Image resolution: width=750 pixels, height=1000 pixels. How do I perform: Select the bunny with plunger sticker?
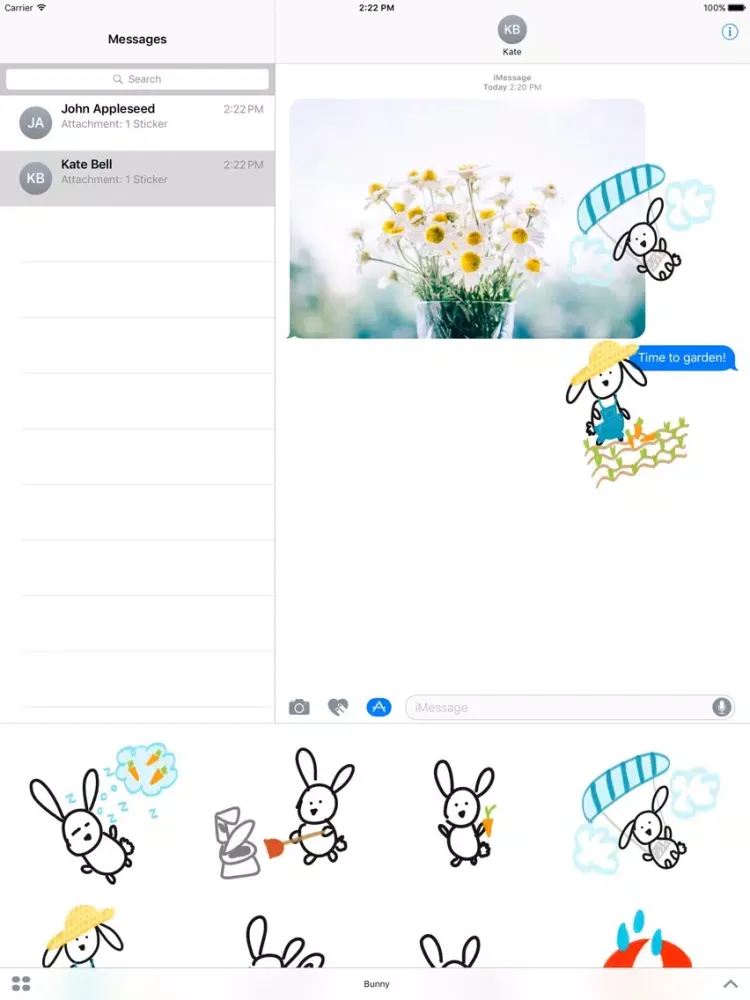pyautogui.click(x=285, y=812)
